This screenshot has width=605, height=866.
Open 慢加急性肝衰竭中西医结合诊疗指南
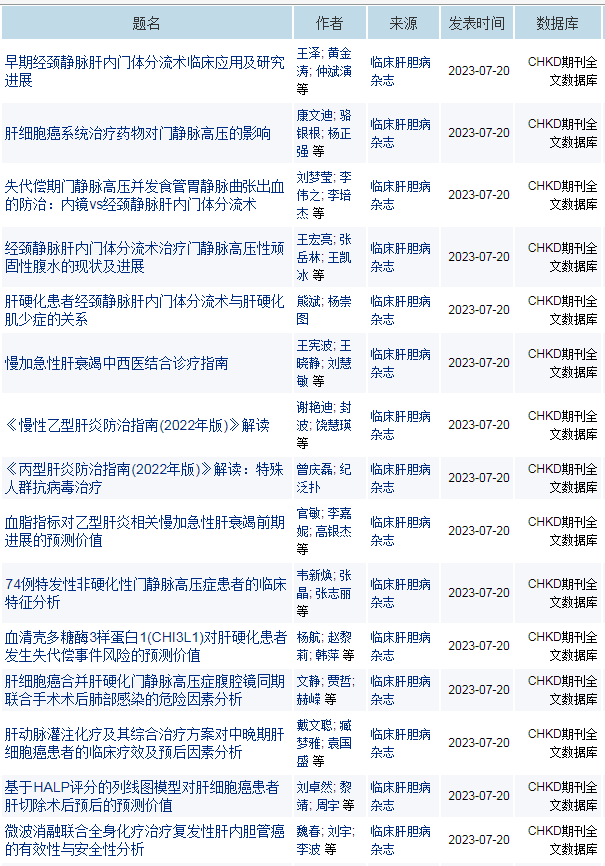[x=117, y=363]
